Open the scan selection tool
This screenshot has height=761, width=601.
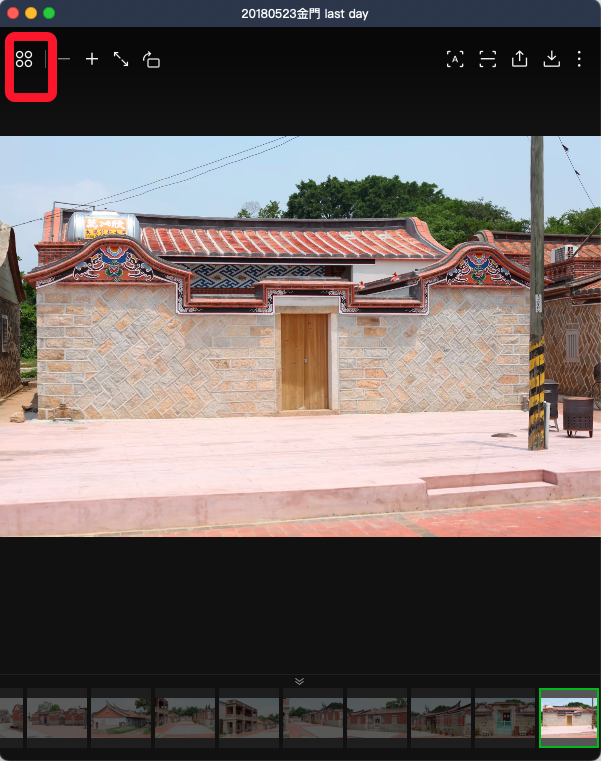click(x=487, y=60)
